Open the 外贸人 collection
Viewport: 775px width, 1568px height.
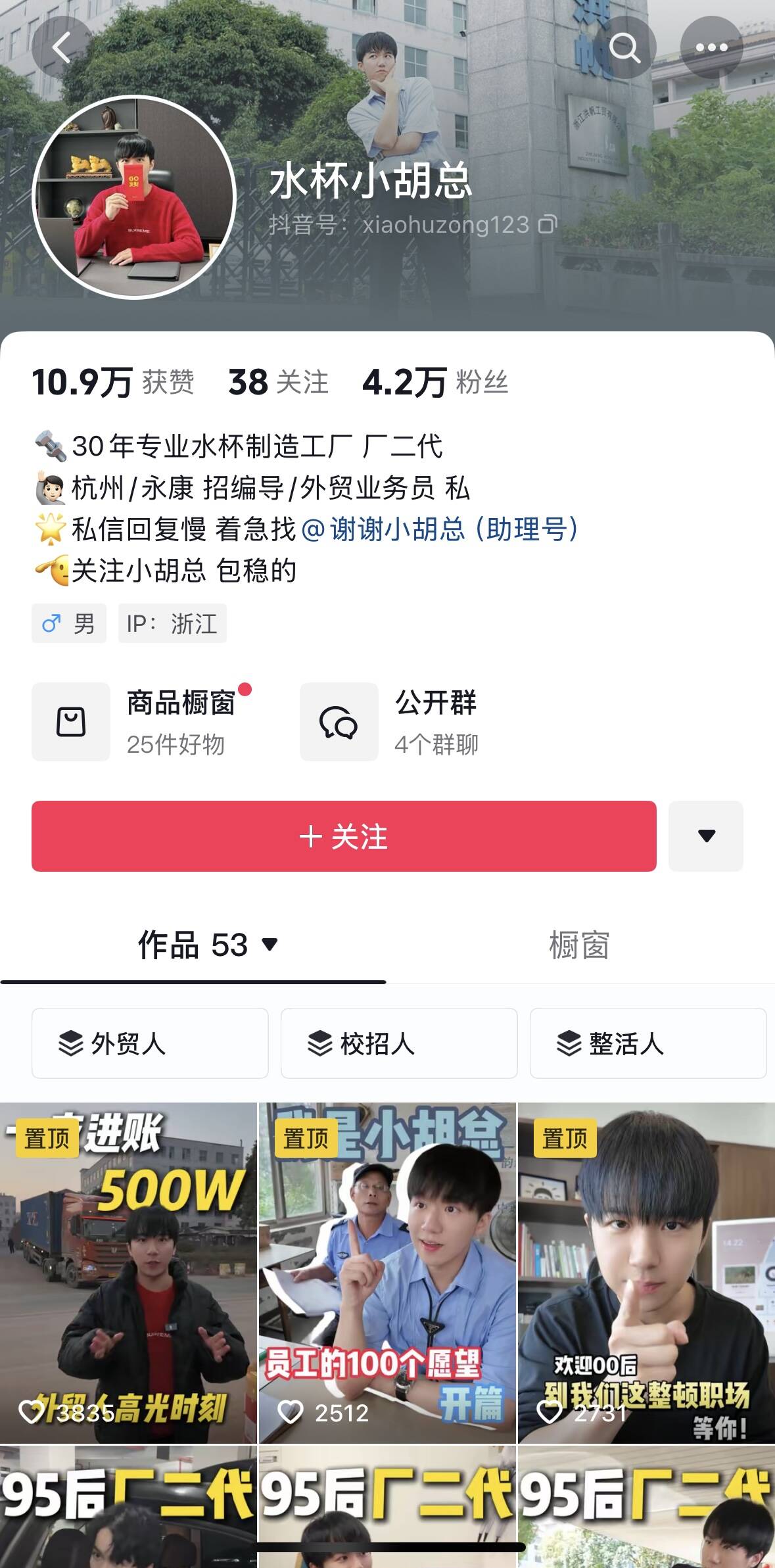[x=150, y=1043]
